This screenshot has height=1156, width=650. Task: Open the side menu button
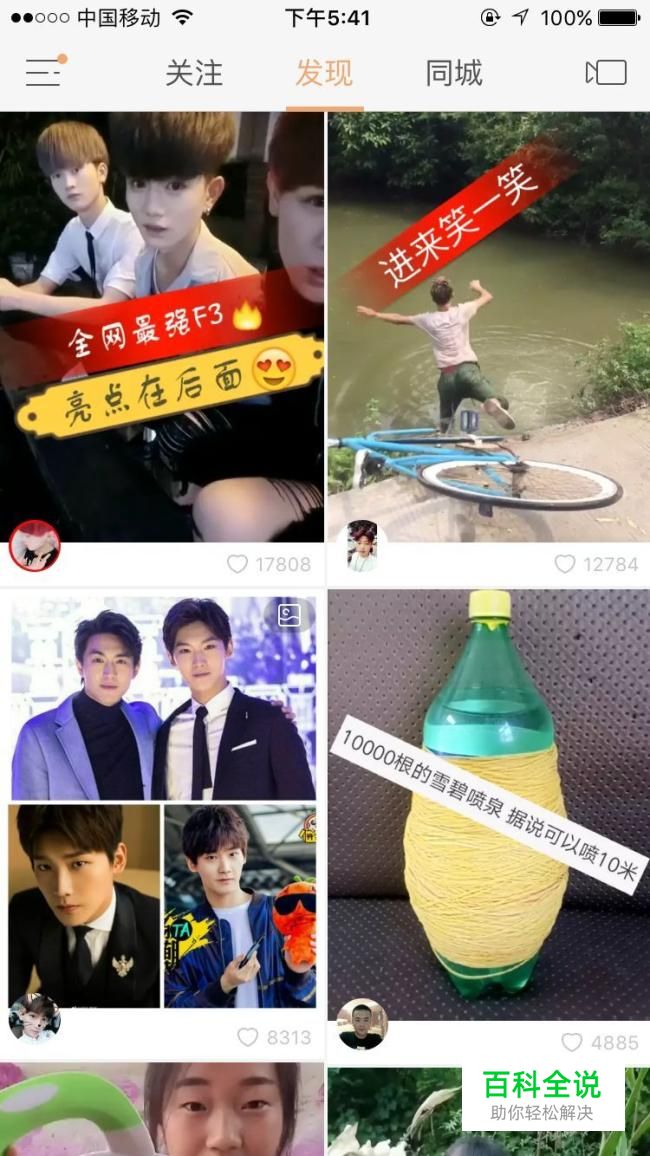click(44, 72)
